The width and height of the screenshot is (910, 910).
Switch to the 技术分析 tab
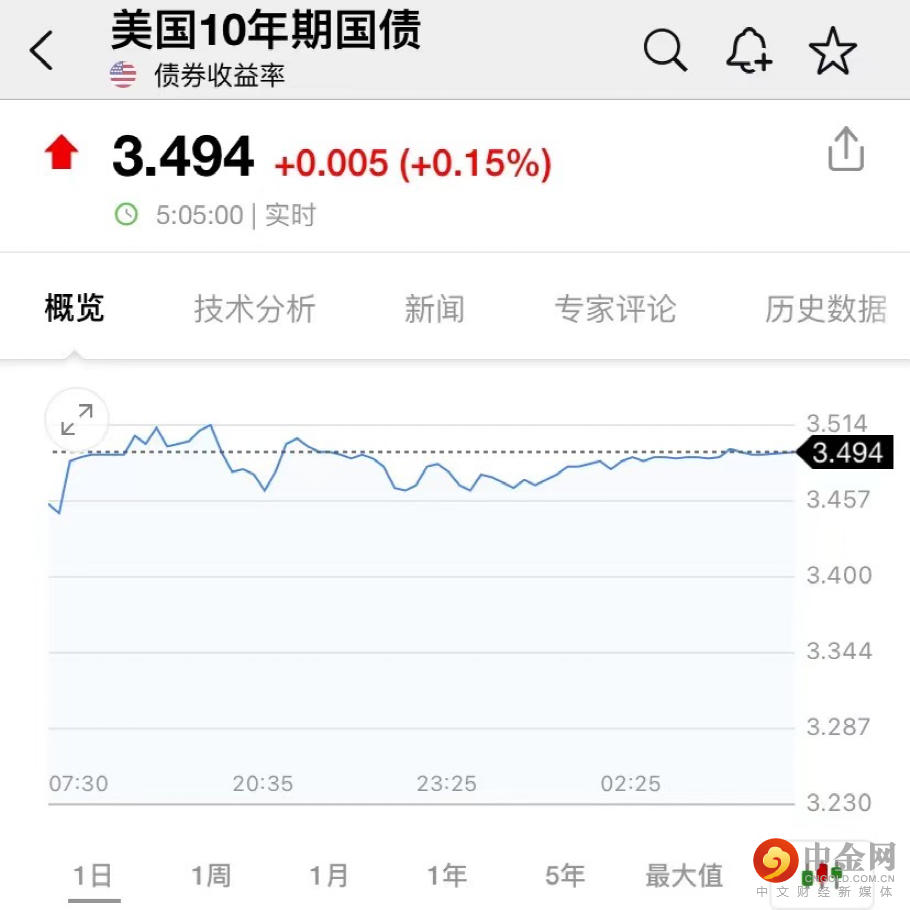click(254, 309)
